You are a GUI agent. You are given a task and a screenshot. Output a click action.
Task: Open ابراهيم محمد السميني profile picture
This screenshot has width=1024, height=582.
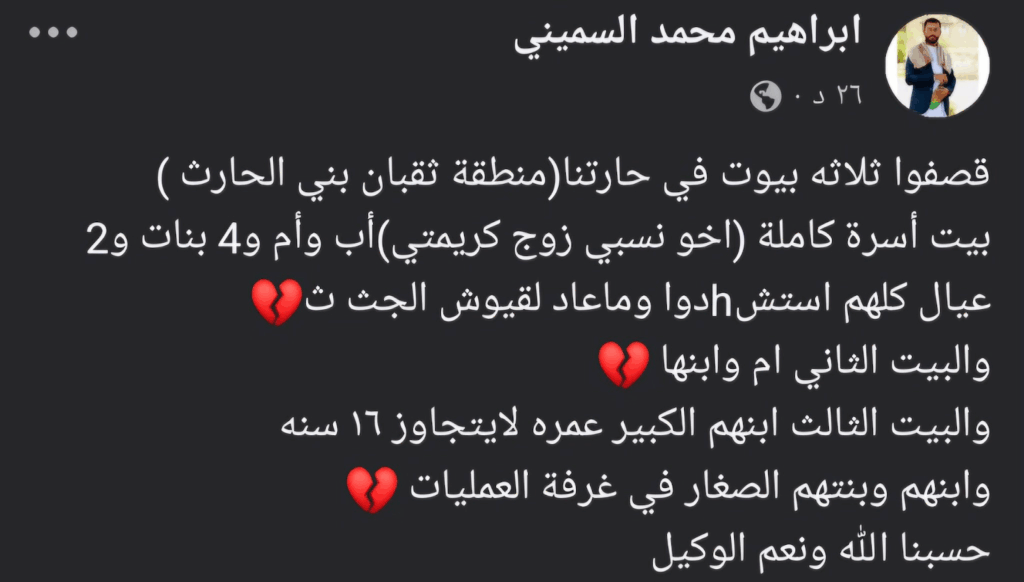[936, 66]
